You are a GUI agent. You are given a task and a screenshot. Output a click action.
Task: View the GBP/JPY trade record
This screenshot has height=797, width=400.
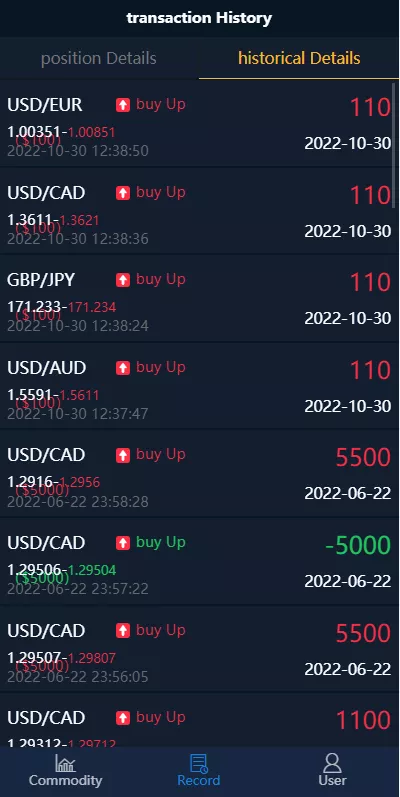[x=199, y=298]
